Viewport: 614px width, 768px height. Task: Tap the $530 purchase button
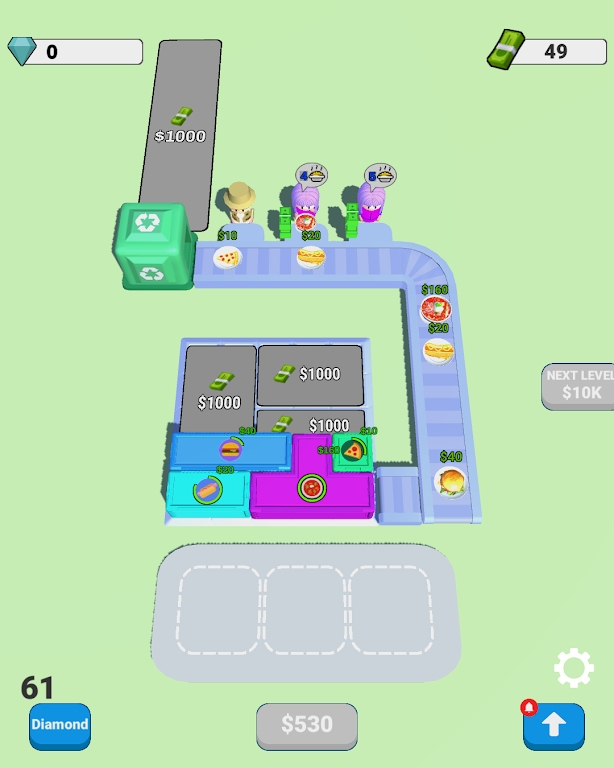pos(307,725)
